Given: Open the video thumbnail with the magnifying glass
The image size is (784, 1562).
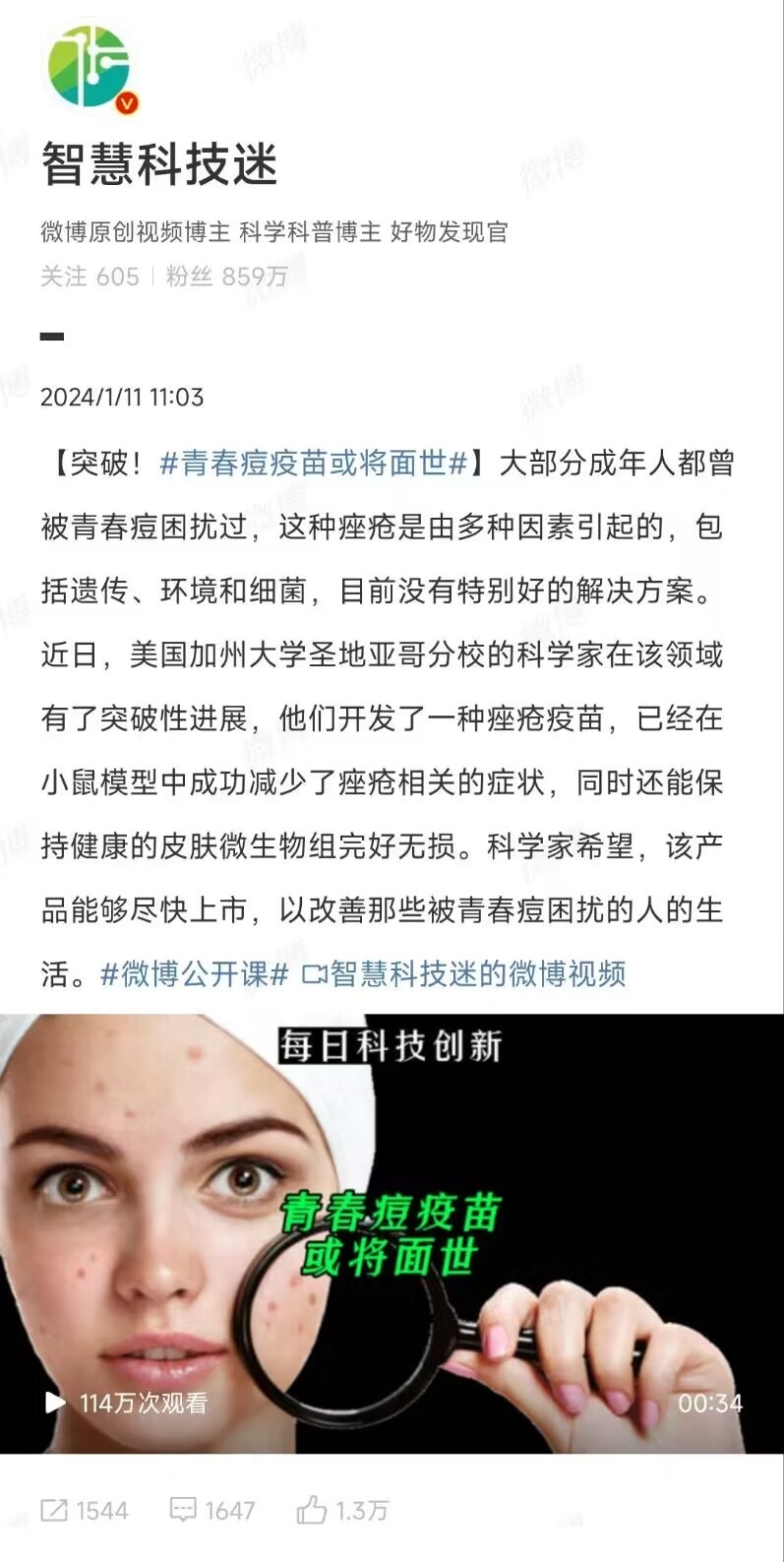Looking at the screenshot, I should [392, 1220].
